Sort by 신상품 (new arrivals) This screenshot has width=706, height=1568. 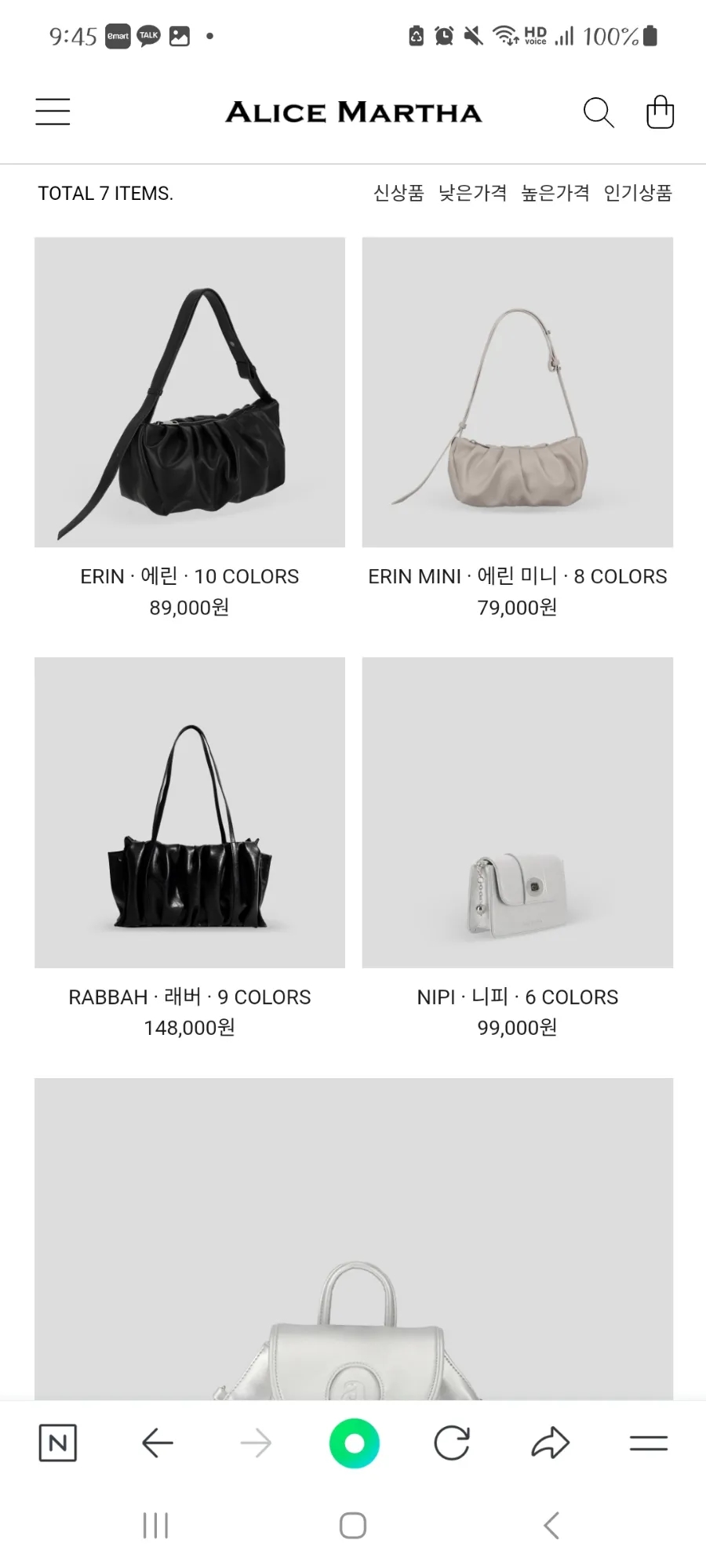click(398, 193)
